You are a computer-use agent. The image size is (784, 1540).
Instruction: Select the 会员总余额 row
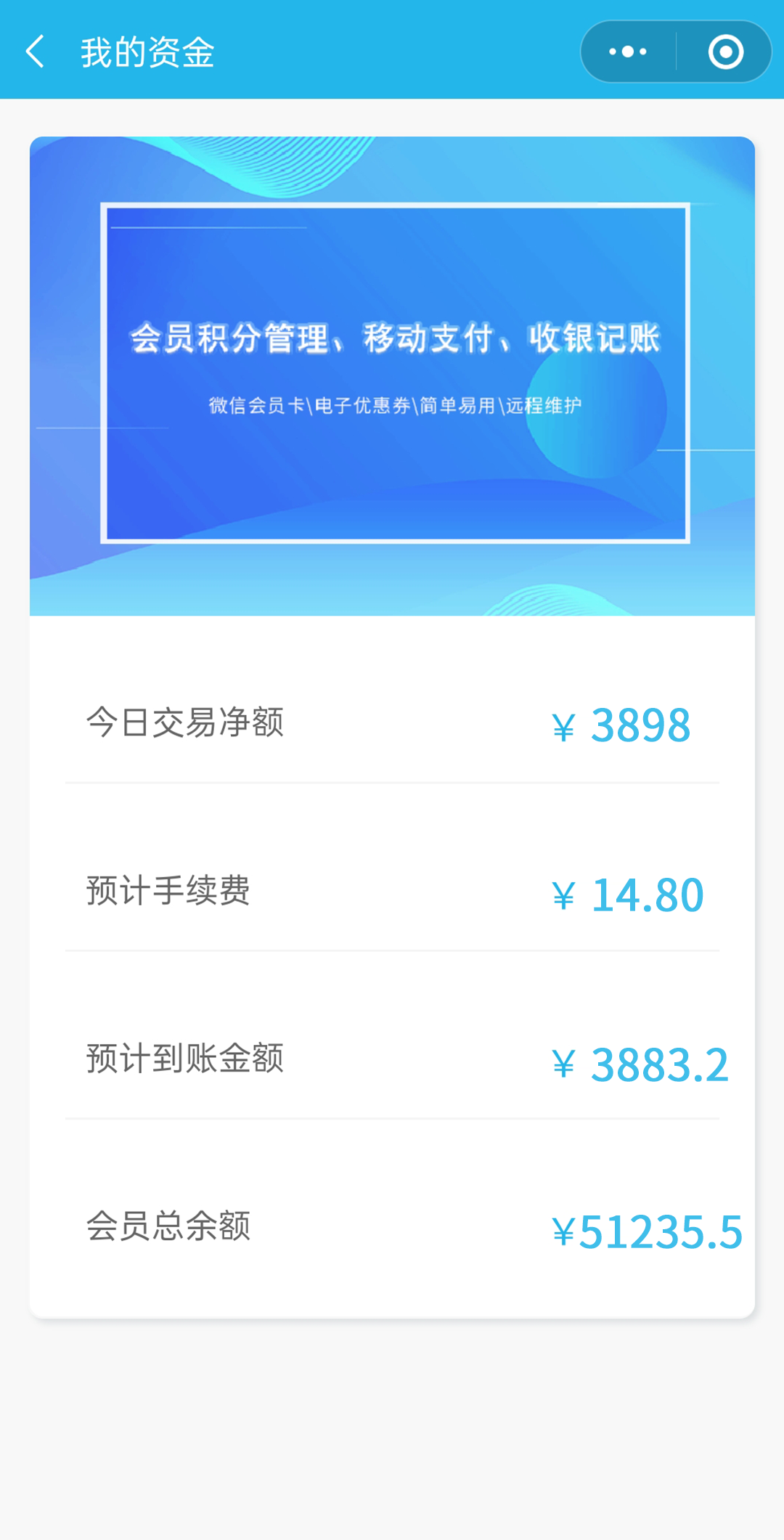[392, 1229]
